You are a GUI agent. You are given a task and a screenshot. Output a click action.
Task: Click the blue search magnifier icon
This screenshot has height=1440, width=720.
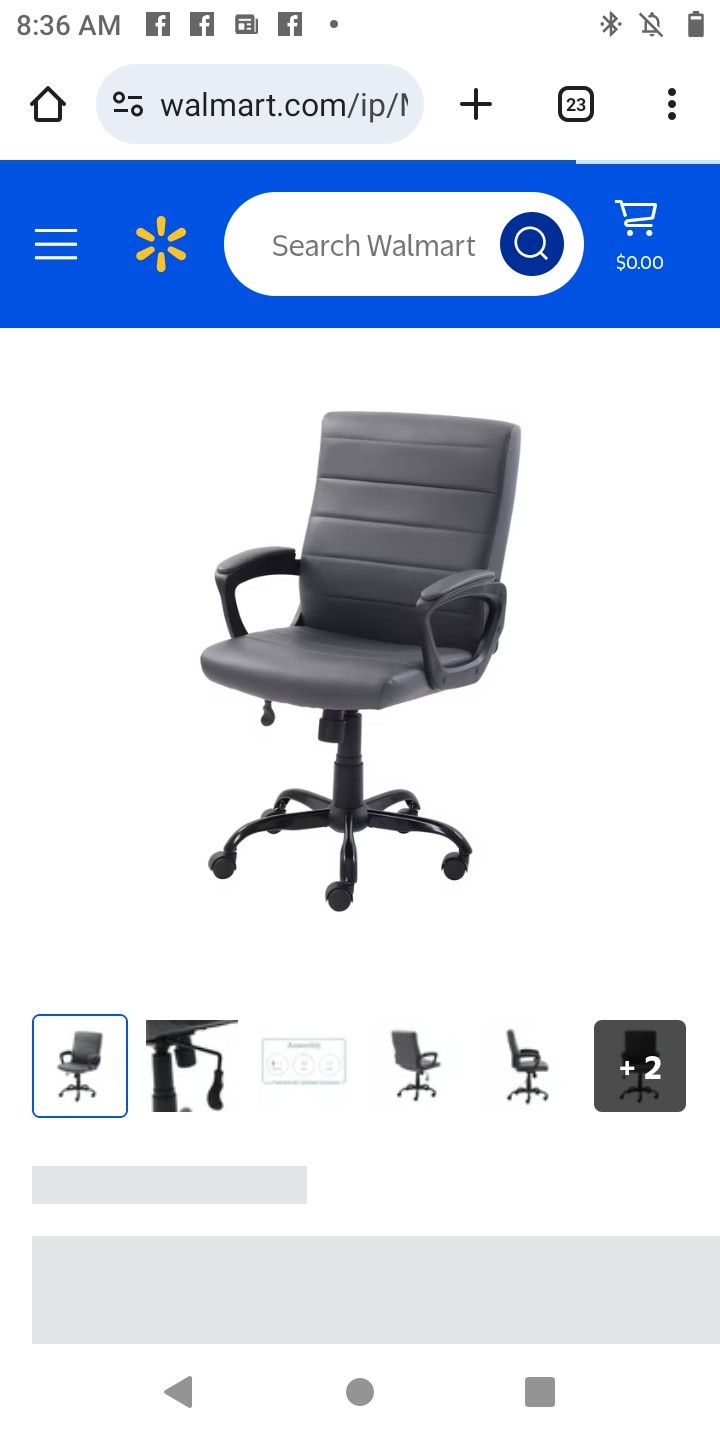click(531, 243)
